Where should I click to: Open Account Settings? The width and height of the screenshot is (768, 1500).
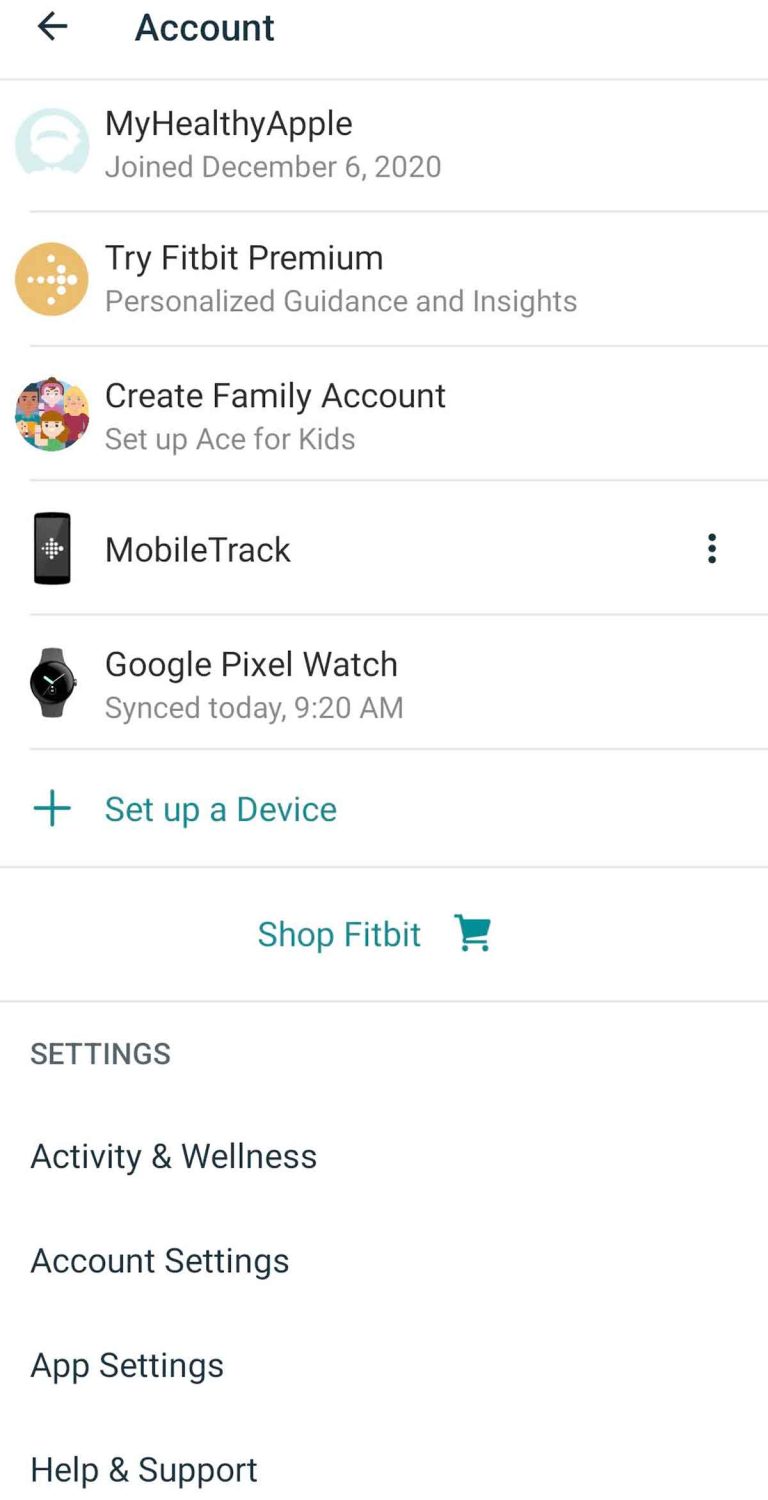click(159, 1260)
